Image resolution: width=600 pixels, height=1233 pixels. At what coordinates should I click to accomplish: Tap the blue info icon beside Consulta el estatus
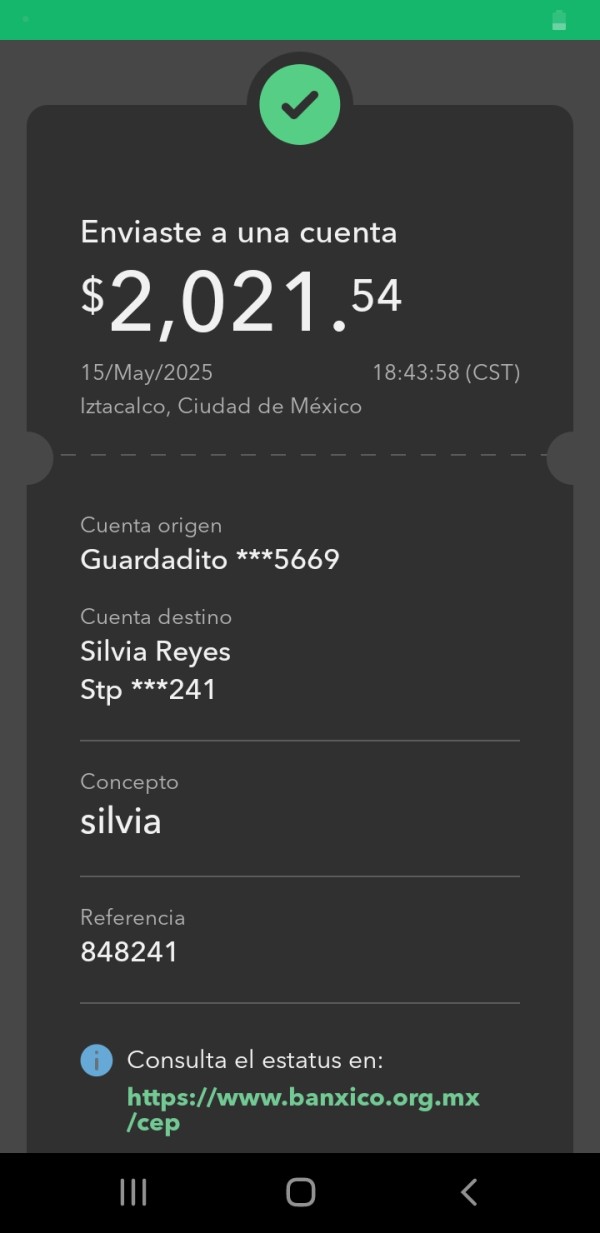(96, 1060)
